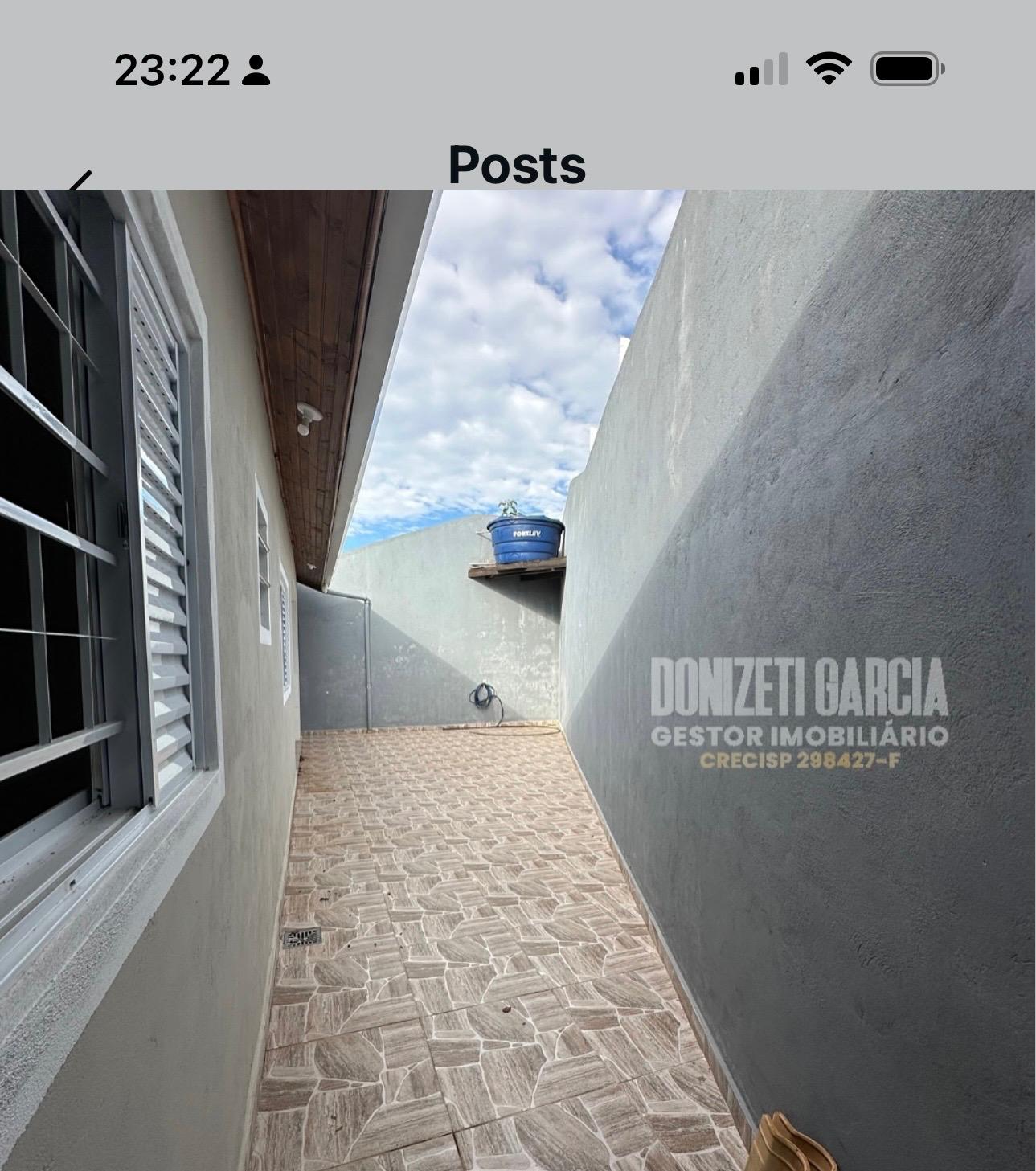Go back from the Posts screen
The width and height of the screenshot is (1036, 1171).
click(79, 181)
